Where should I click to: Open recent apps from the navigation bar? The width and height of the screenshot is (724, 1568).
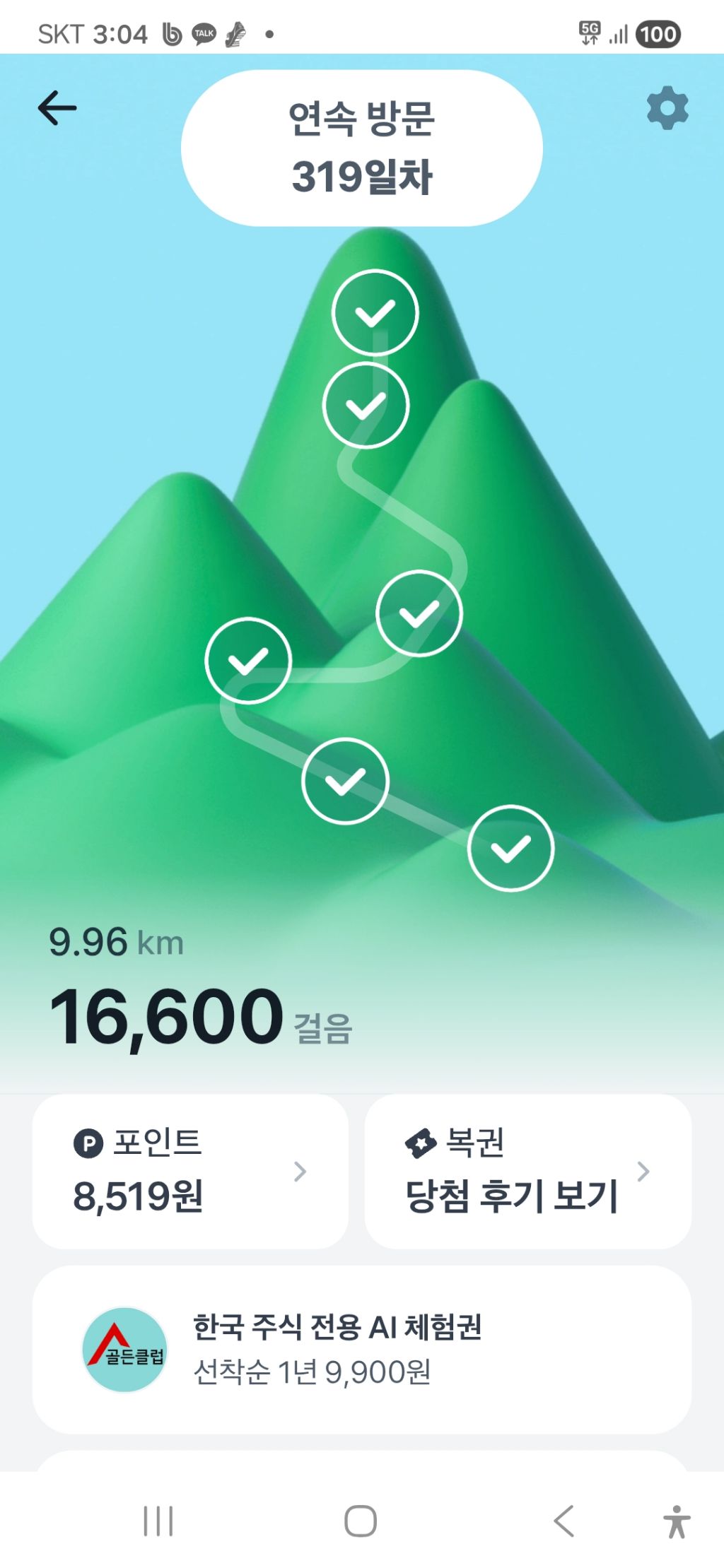coord(158,1521)
